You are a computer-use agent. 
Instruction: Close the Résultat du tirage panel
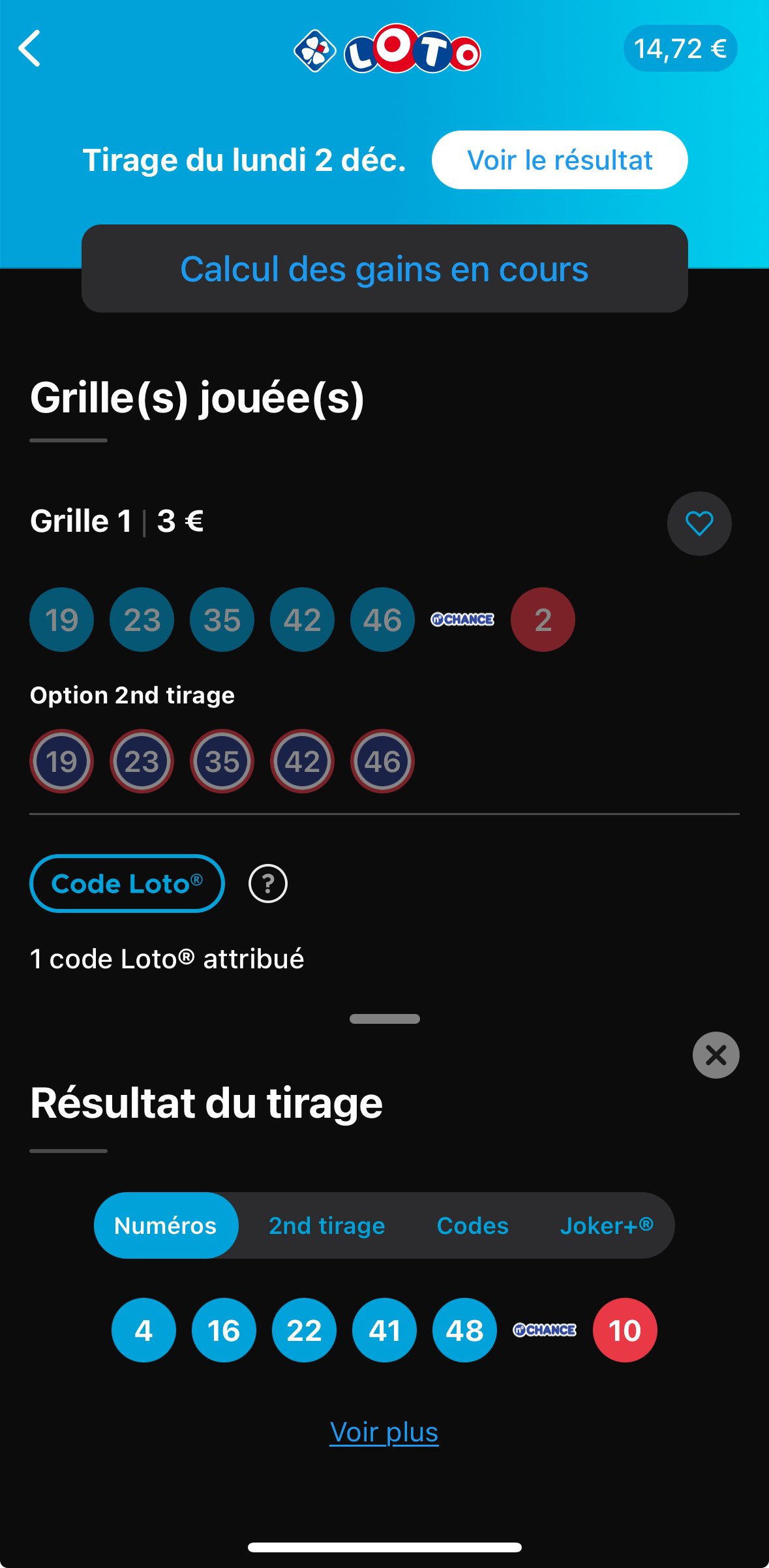pos(716,1055)
